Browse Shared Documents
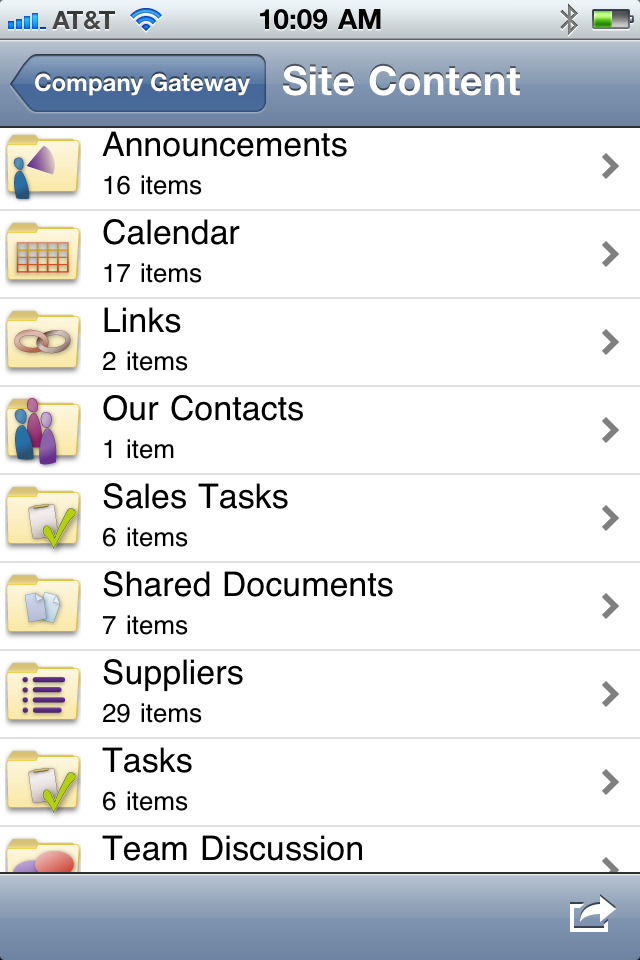The height and width of the screenshot is (960, 640). point(320,606)
